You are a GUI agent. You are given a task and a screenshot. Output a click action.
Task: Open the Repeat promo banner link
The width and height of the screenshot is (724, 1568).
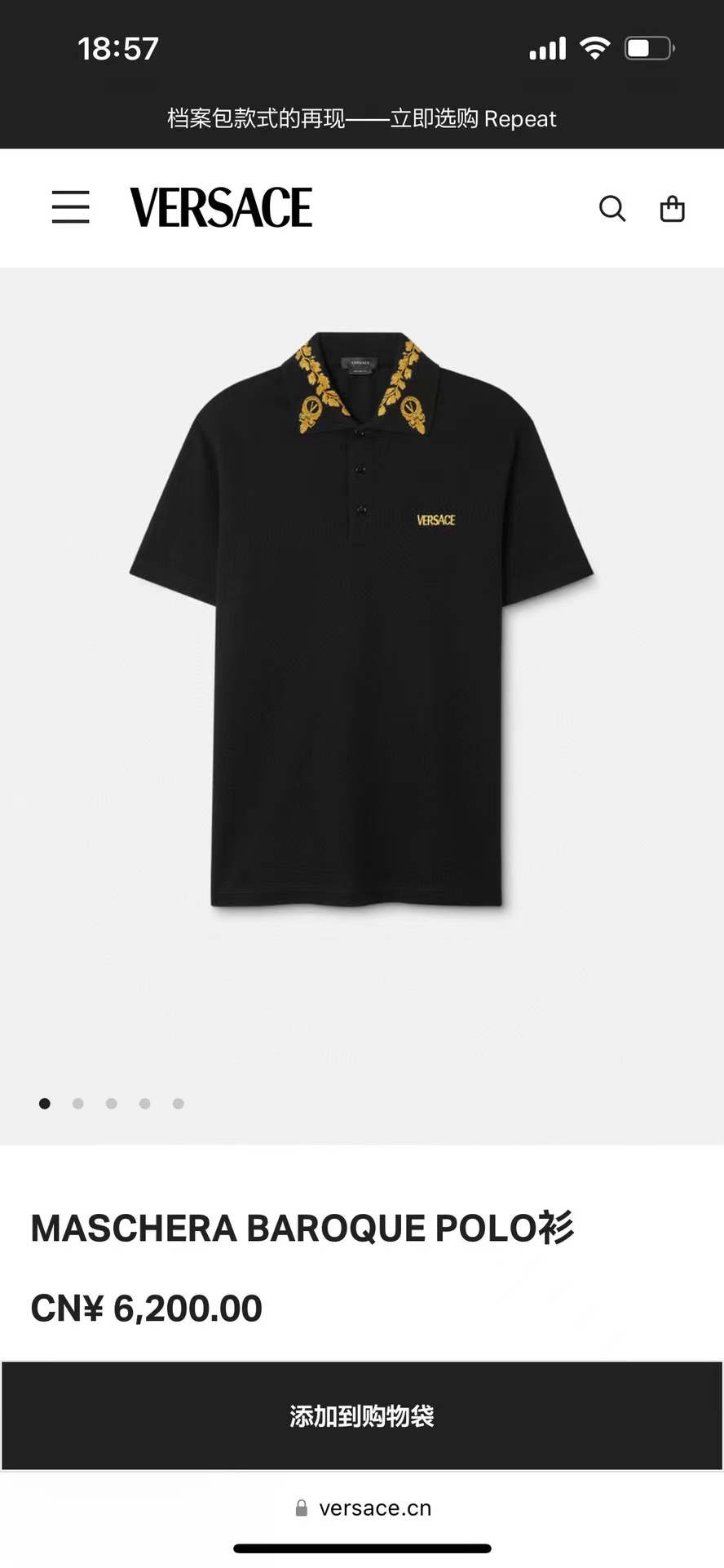pyautogui.click(x=362, y=119)
